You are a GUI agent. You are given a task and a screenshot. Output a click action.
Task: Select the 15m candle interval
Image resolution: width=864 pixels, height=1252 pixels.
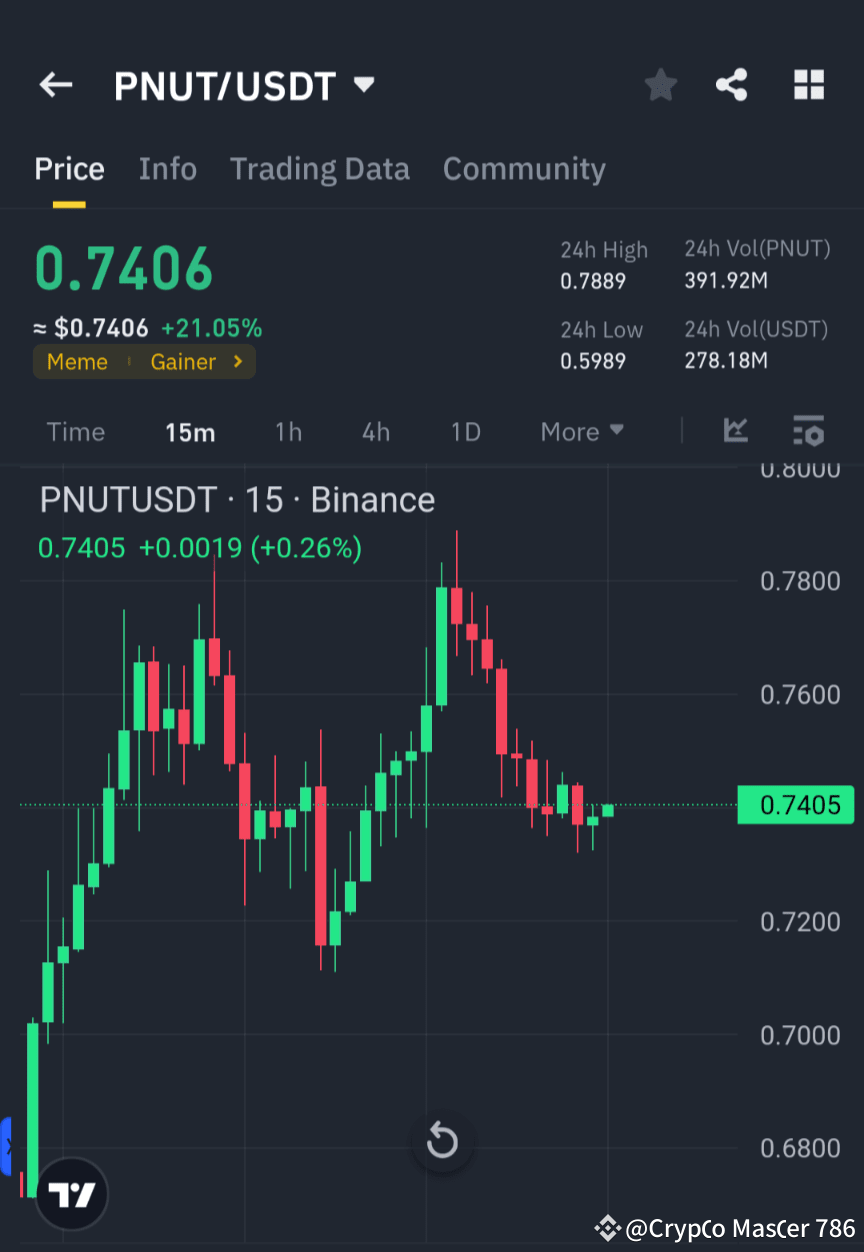pos(190,431)
